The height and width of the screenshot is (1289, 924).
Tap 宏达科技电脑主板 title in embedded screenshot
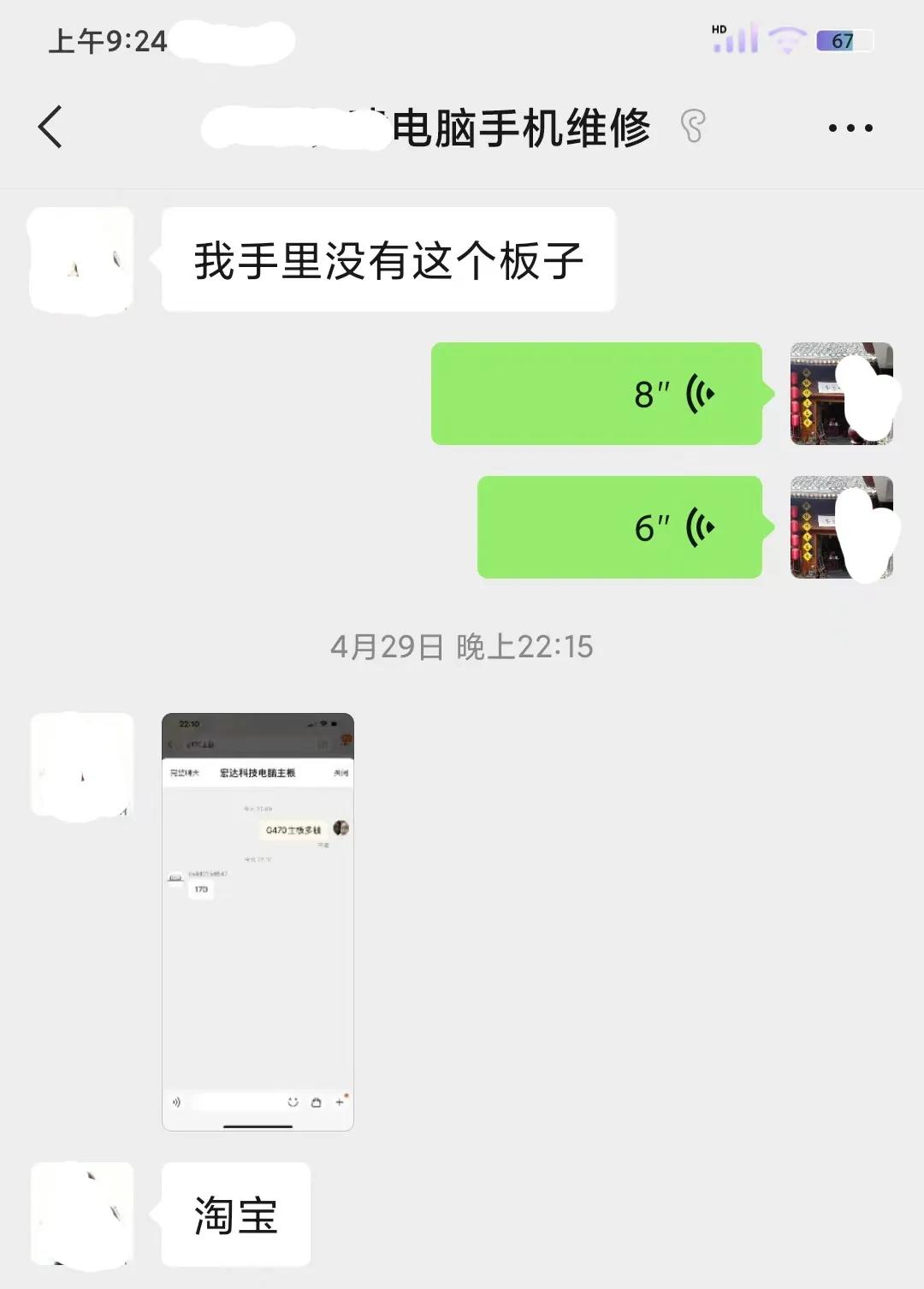[x=258, y=770]
